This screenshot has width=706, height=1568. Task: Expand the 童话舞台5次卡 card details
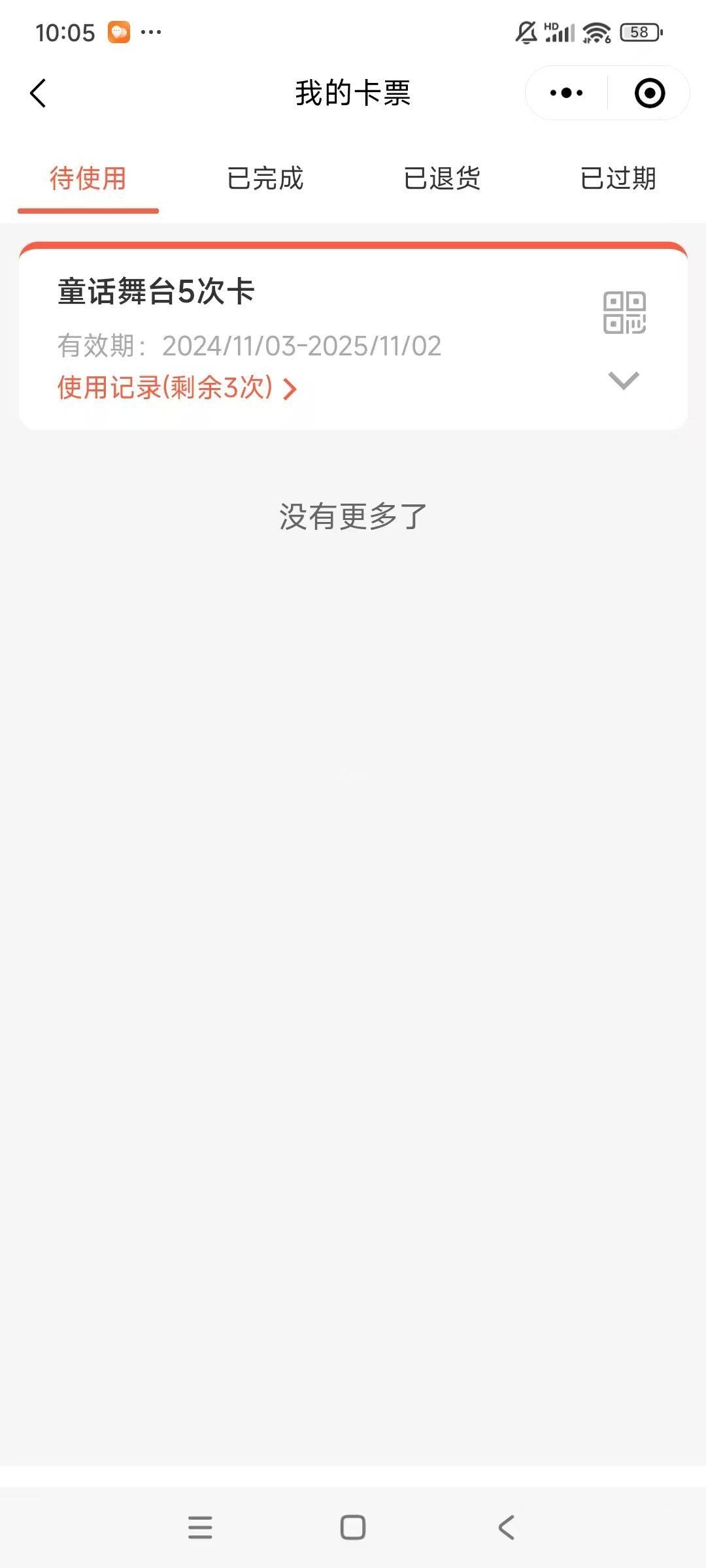tap(624, 380)
